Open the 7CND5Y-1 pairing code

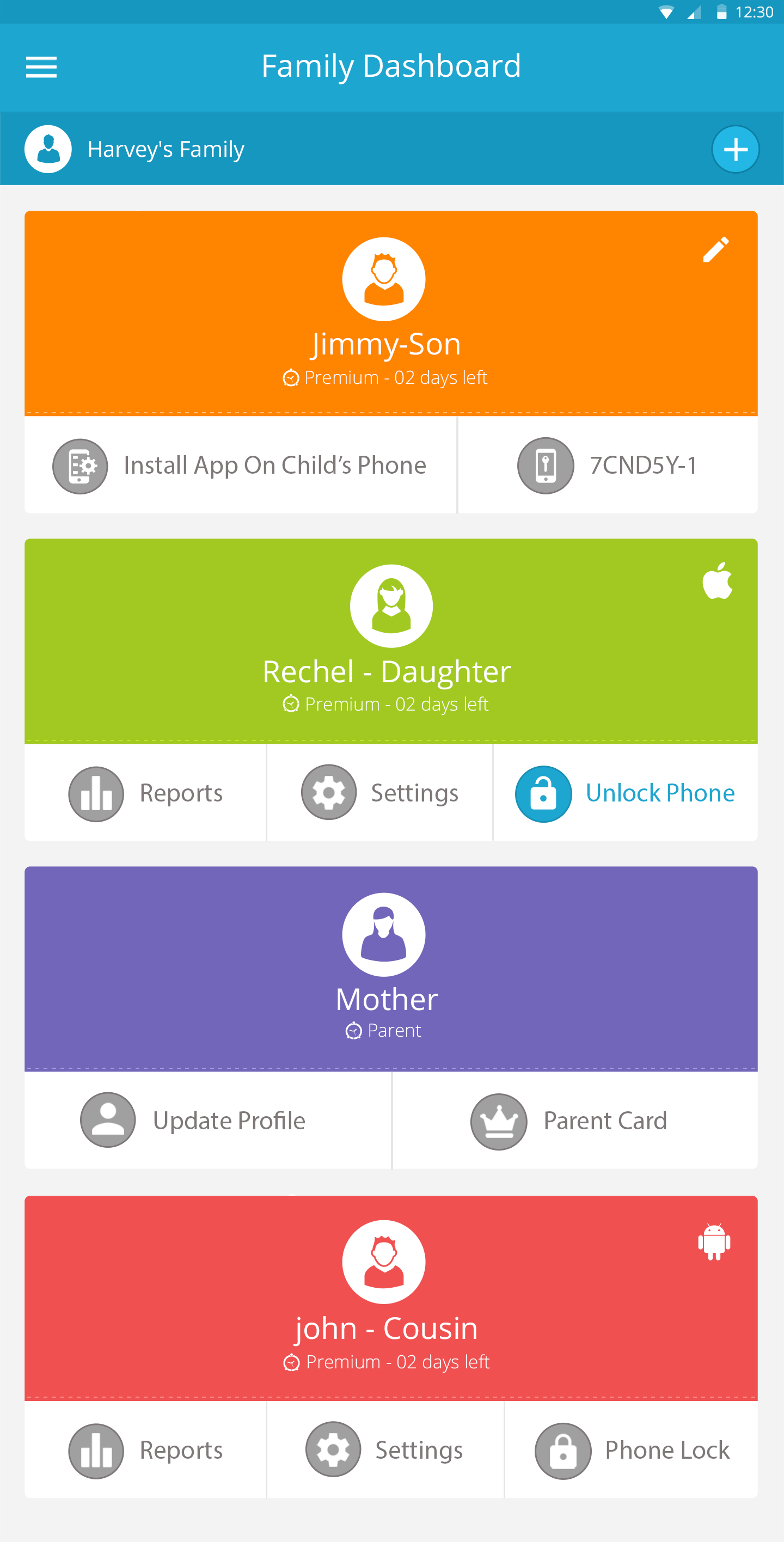pos(608,465)
